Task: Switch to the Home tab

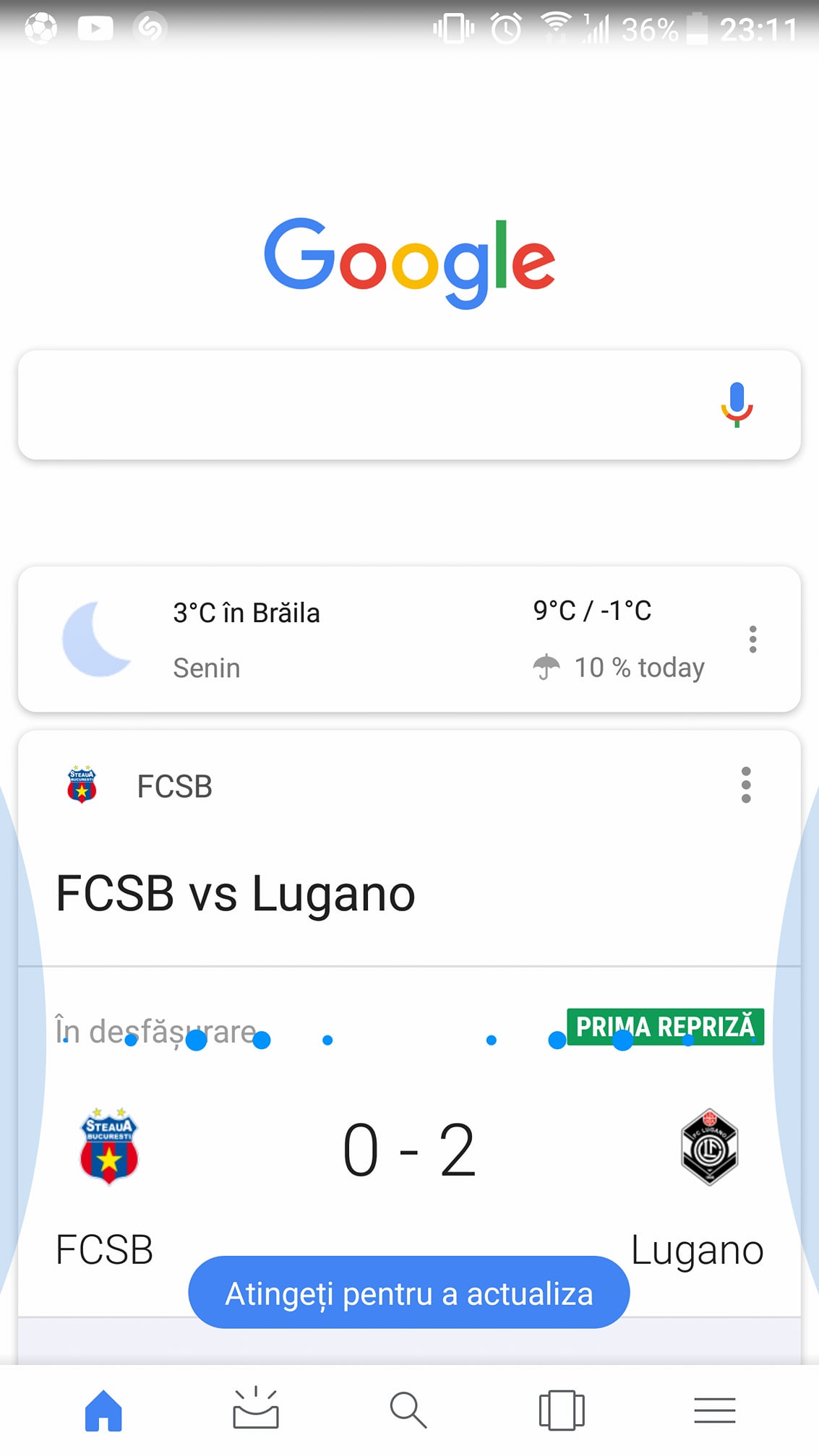Action: coord(103,1410)
